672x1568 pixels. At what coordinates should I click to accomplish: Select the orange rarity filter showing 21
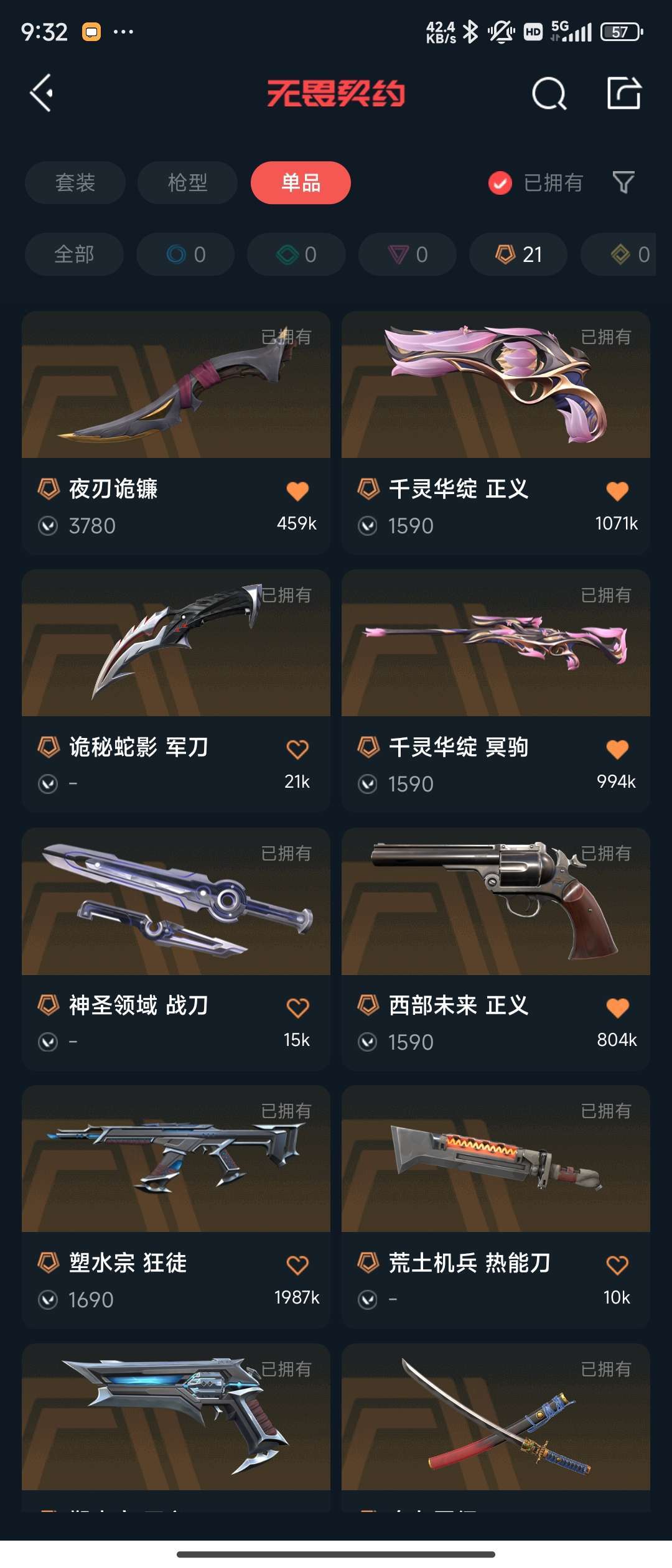click(x=517, y=254)
